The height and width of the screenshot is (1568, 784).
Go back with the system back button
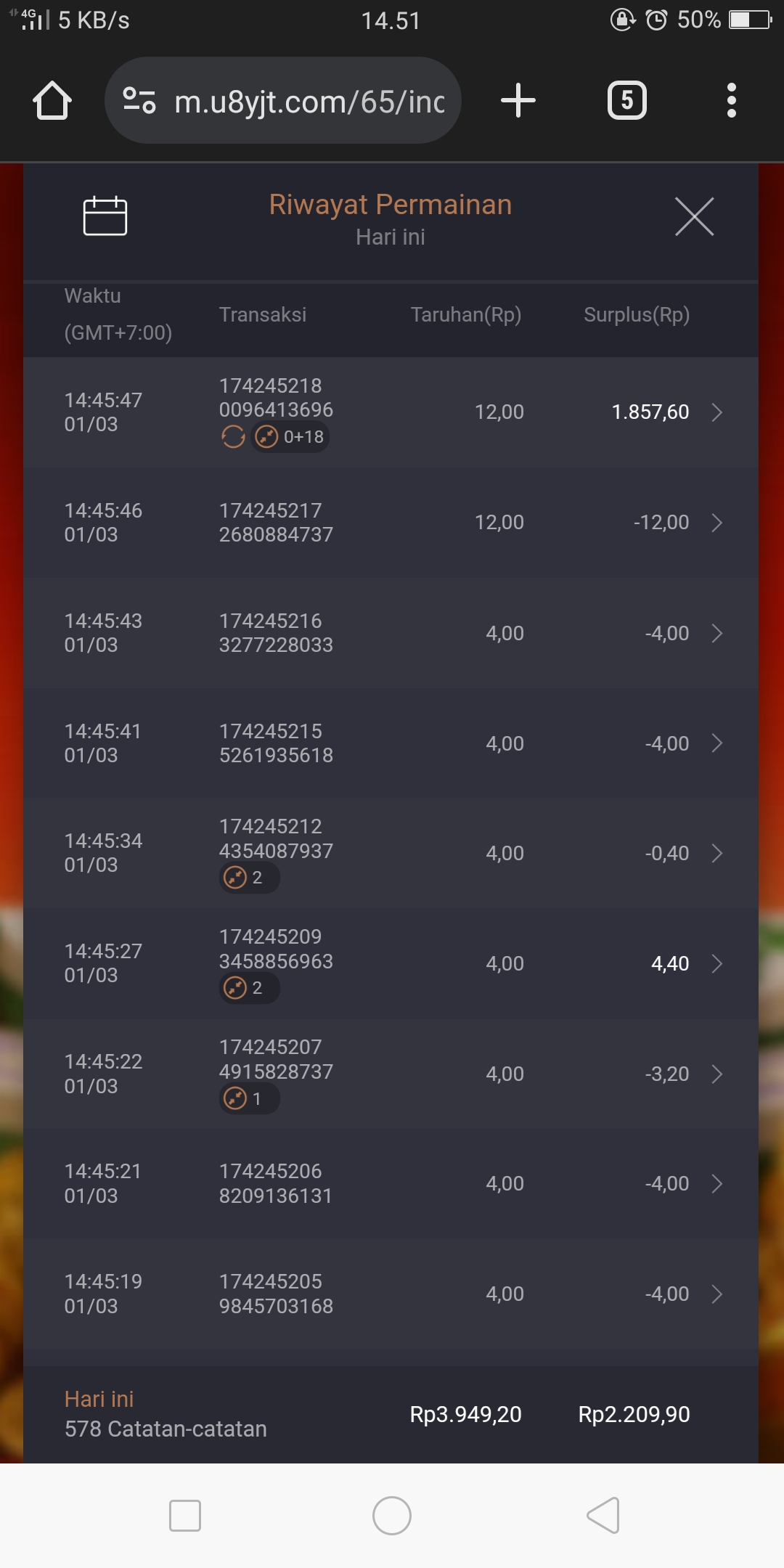603,1516
